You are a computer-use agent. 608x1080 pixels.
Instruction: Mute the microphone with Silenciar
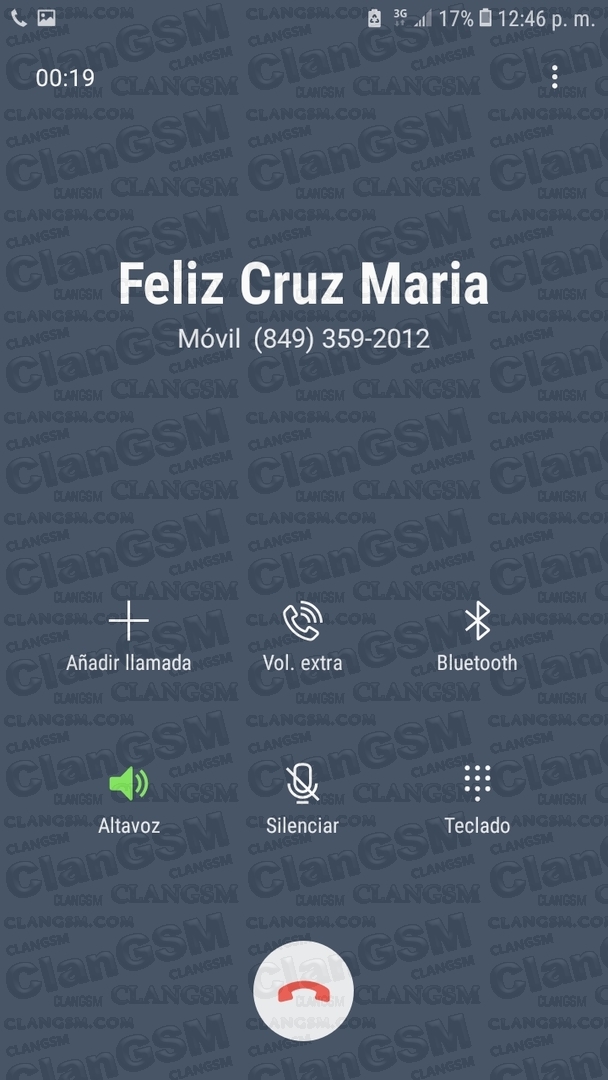click(x=302, y=800)
